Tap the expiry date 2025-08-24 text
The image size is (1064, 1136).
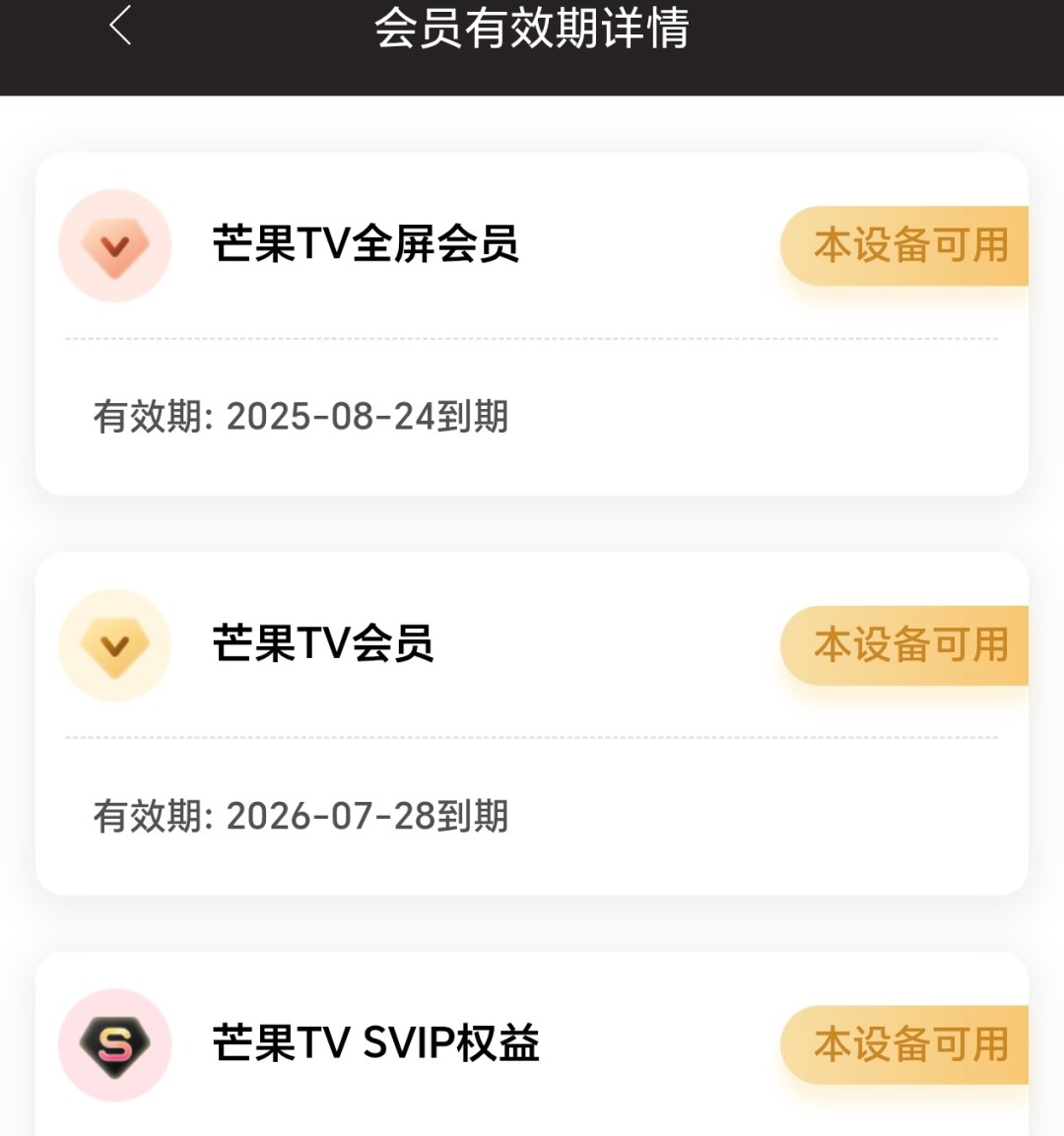(300, 416)
